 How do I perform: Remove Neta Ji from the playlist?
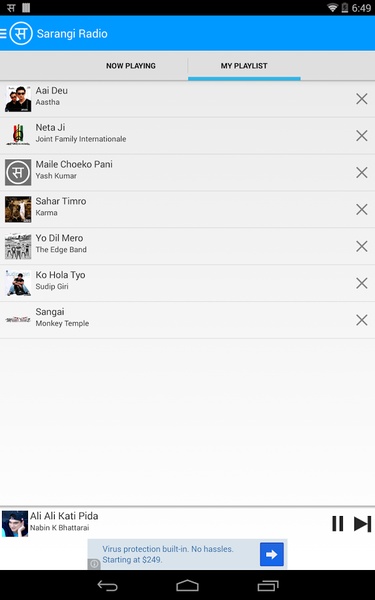[362, 135]
